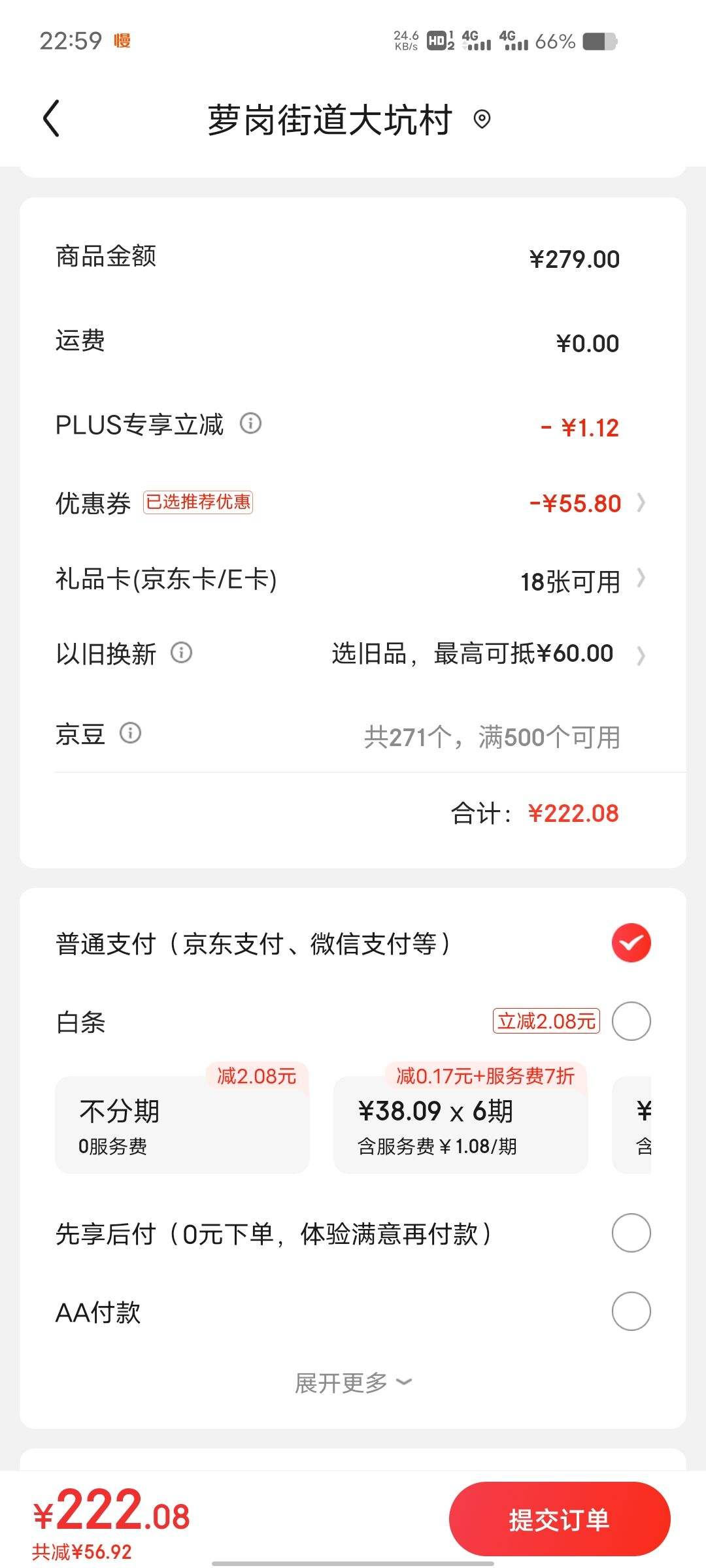This screenshot has height=1568, width=706.
Task: Show info about 以旧换新
Action: pyautogui.click(x=181, y=652)
